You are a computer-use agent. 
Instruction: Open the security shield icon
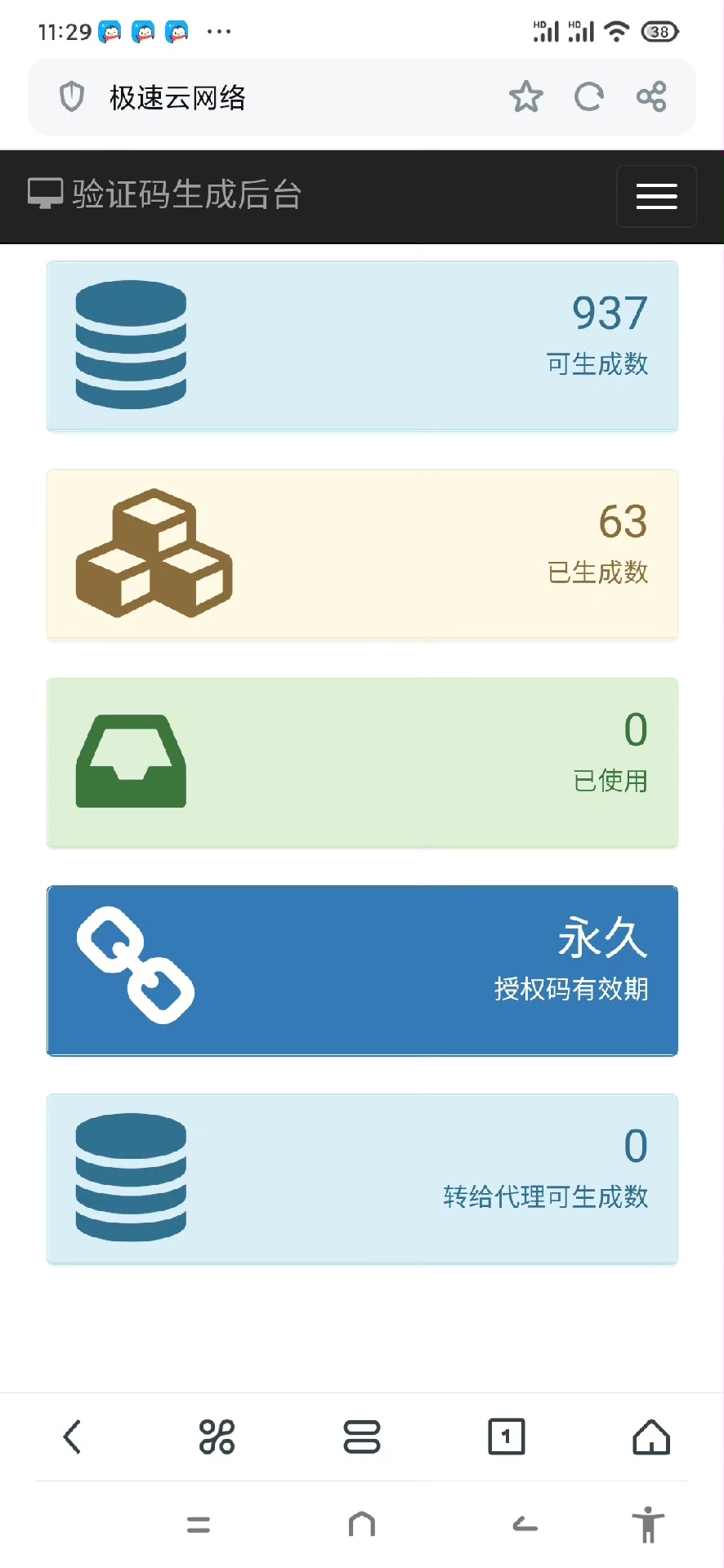[x=72, y=97]
